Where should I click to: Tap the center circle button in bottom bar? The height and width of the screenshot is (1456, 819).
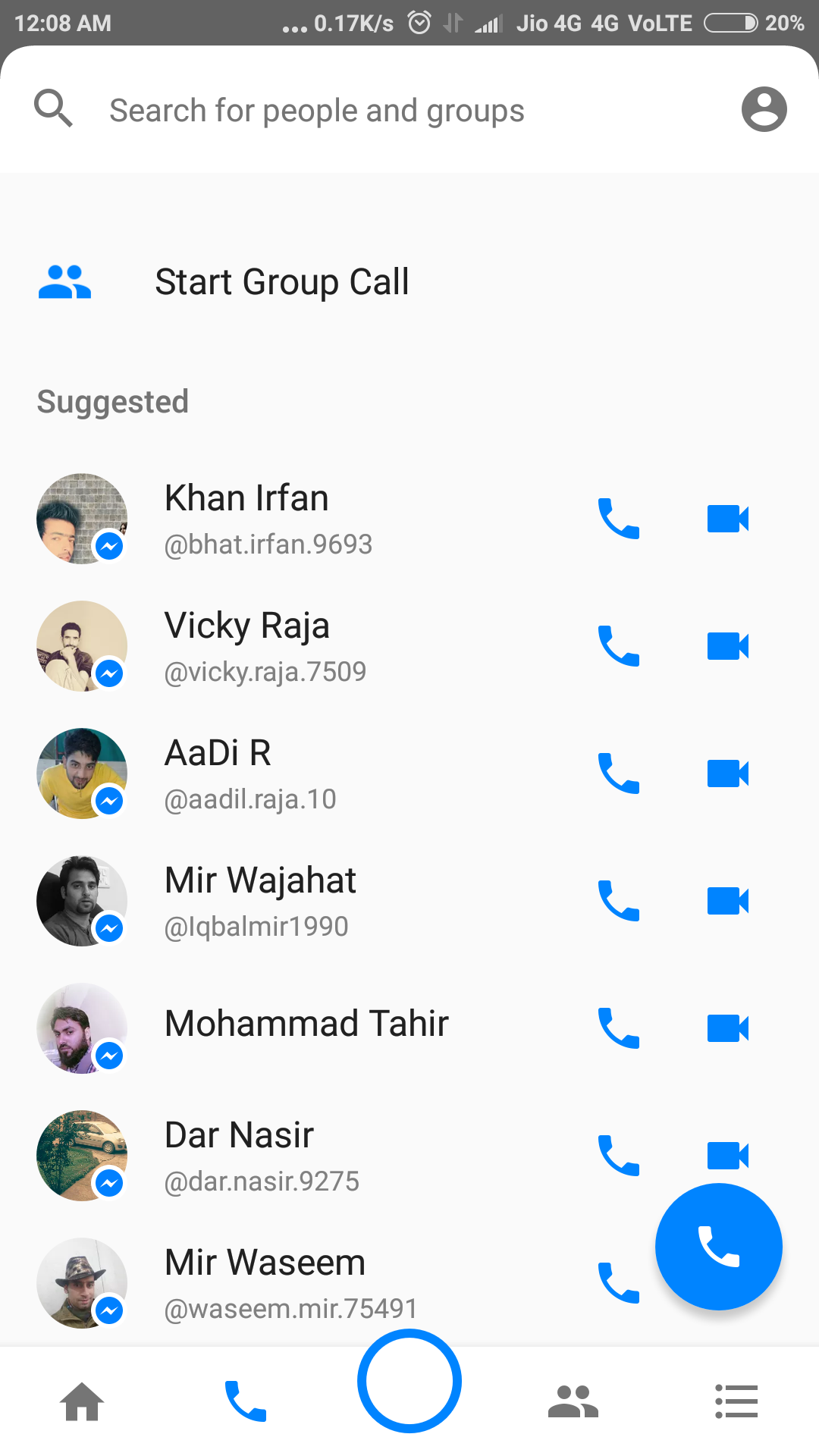pyautogui.click(x=409, y=1382)
